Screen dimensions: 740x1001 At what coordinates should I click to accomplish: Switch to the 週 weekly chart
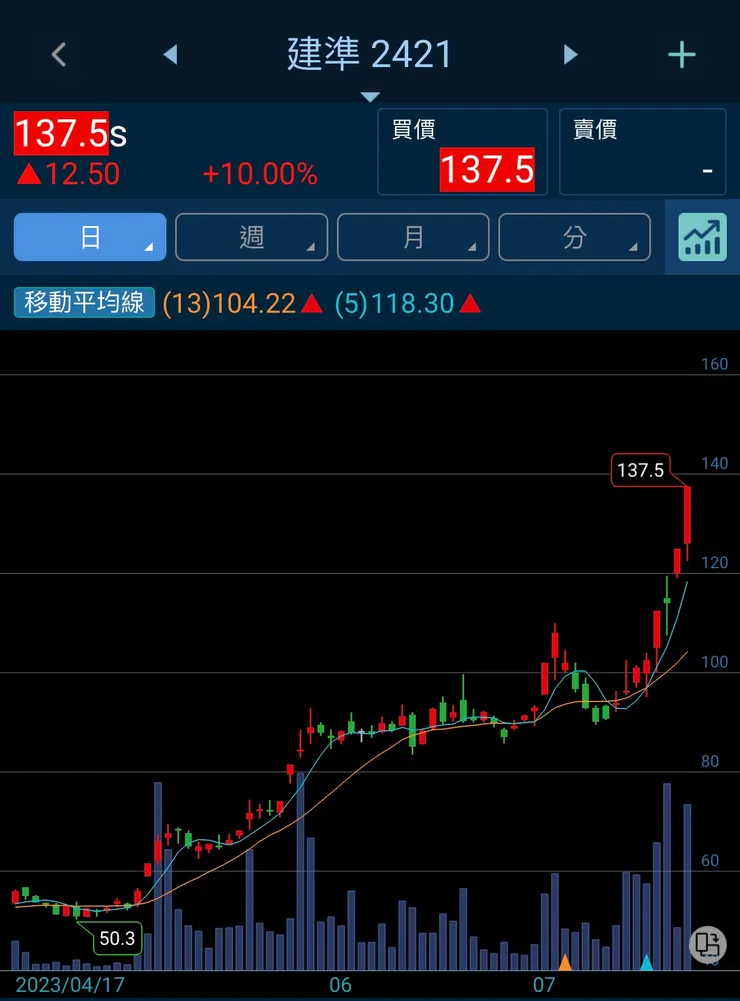tap(251, 237)
